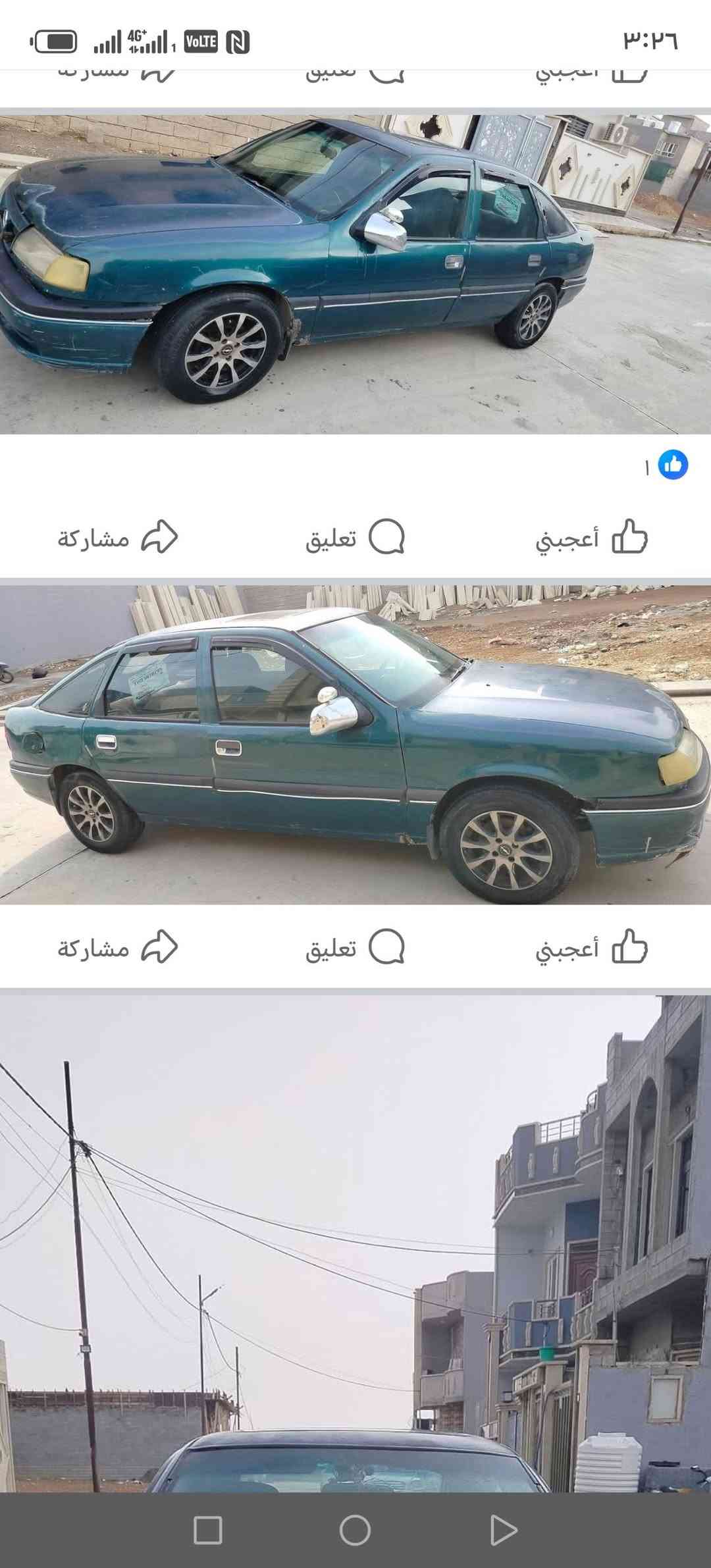Open the first green car photo
The image size is (711, 1568).
355,274
